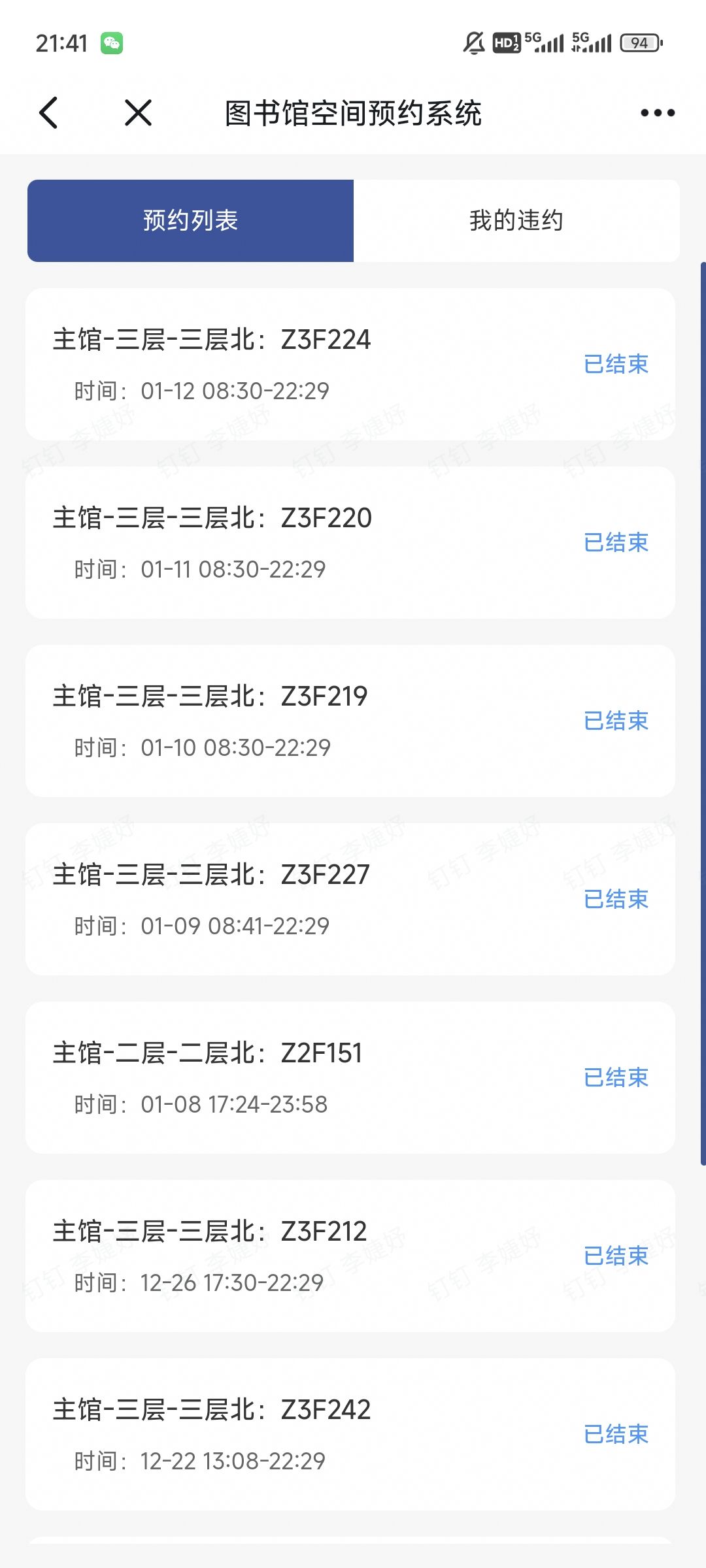The image size is (706, 1568).
Task: Go back using the header arrow
Action: point(49,112)
